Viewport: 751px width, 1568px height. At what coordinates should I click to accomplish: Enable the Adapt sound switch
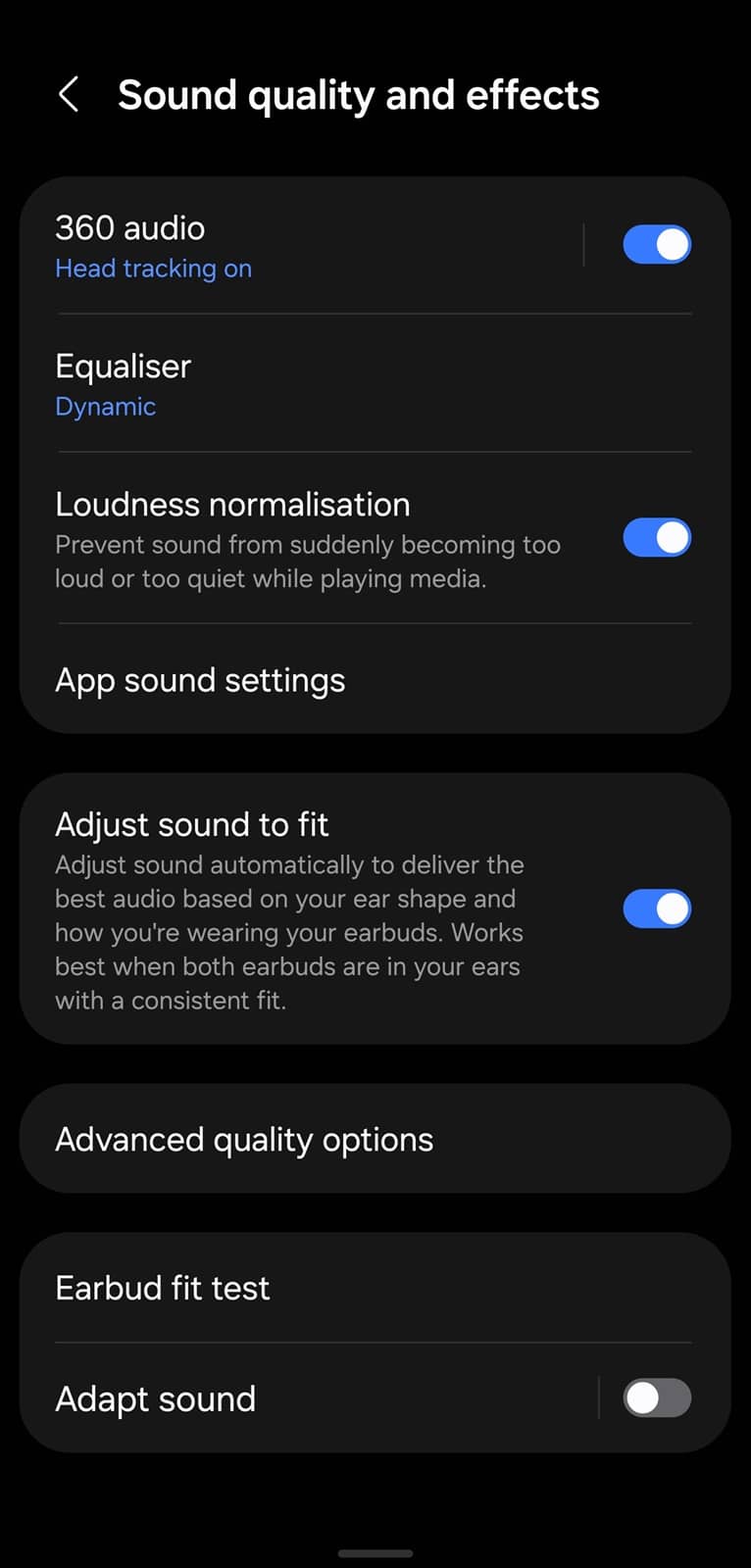point(657,1398)
